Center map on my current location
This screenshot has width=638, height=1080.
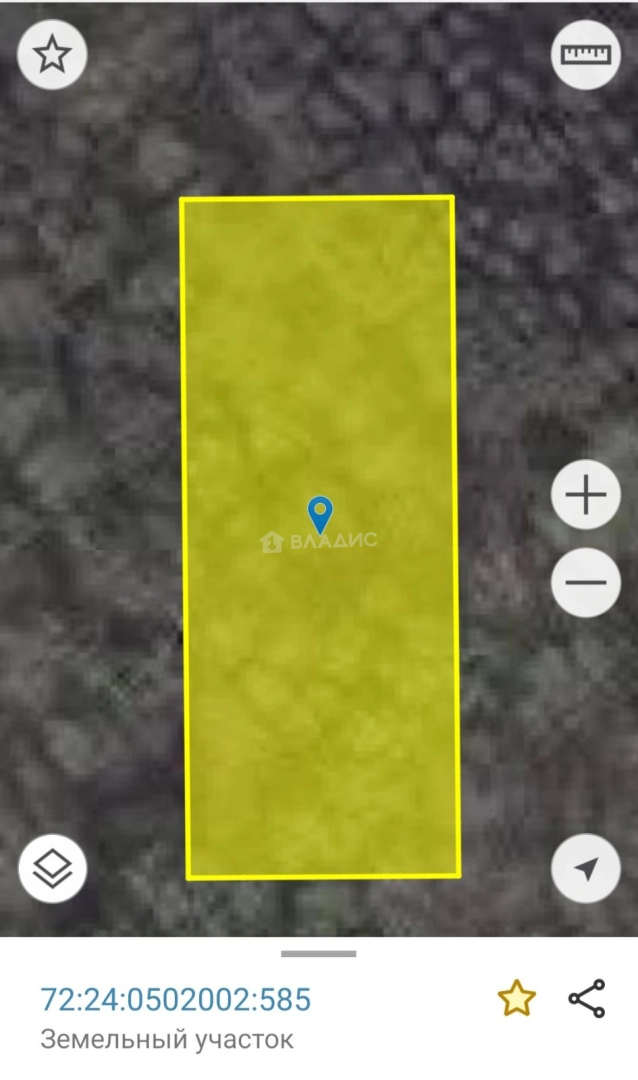585,869
